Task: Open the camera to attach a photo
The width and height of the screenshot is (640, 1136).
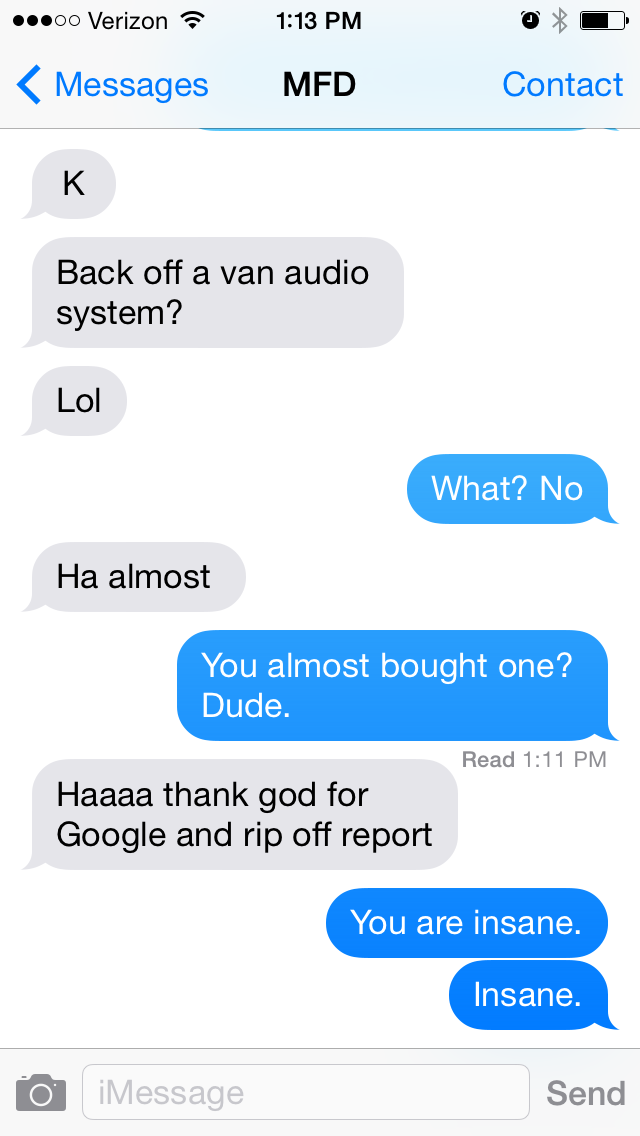Action: [41, 1092]
